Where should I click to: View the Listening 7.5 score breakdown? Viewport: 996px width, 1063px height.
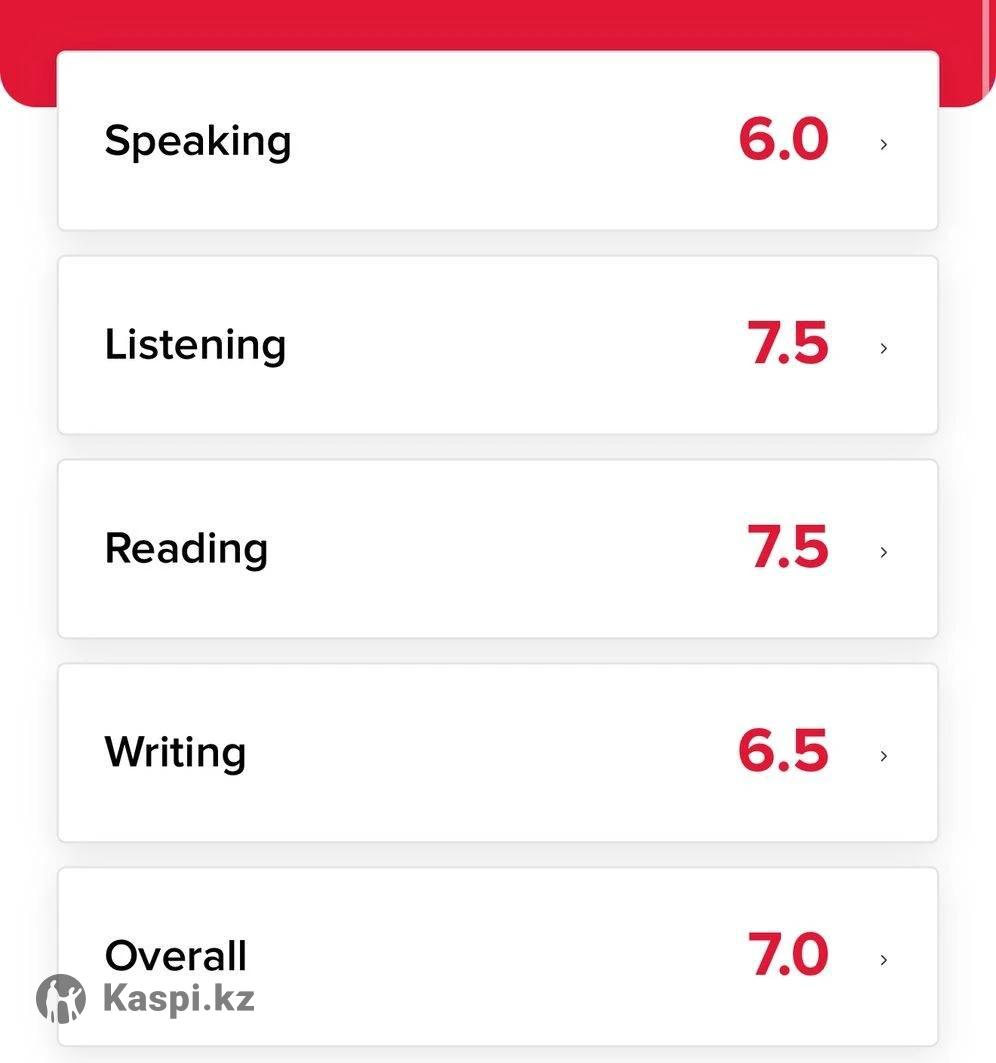tap(497, 345)
